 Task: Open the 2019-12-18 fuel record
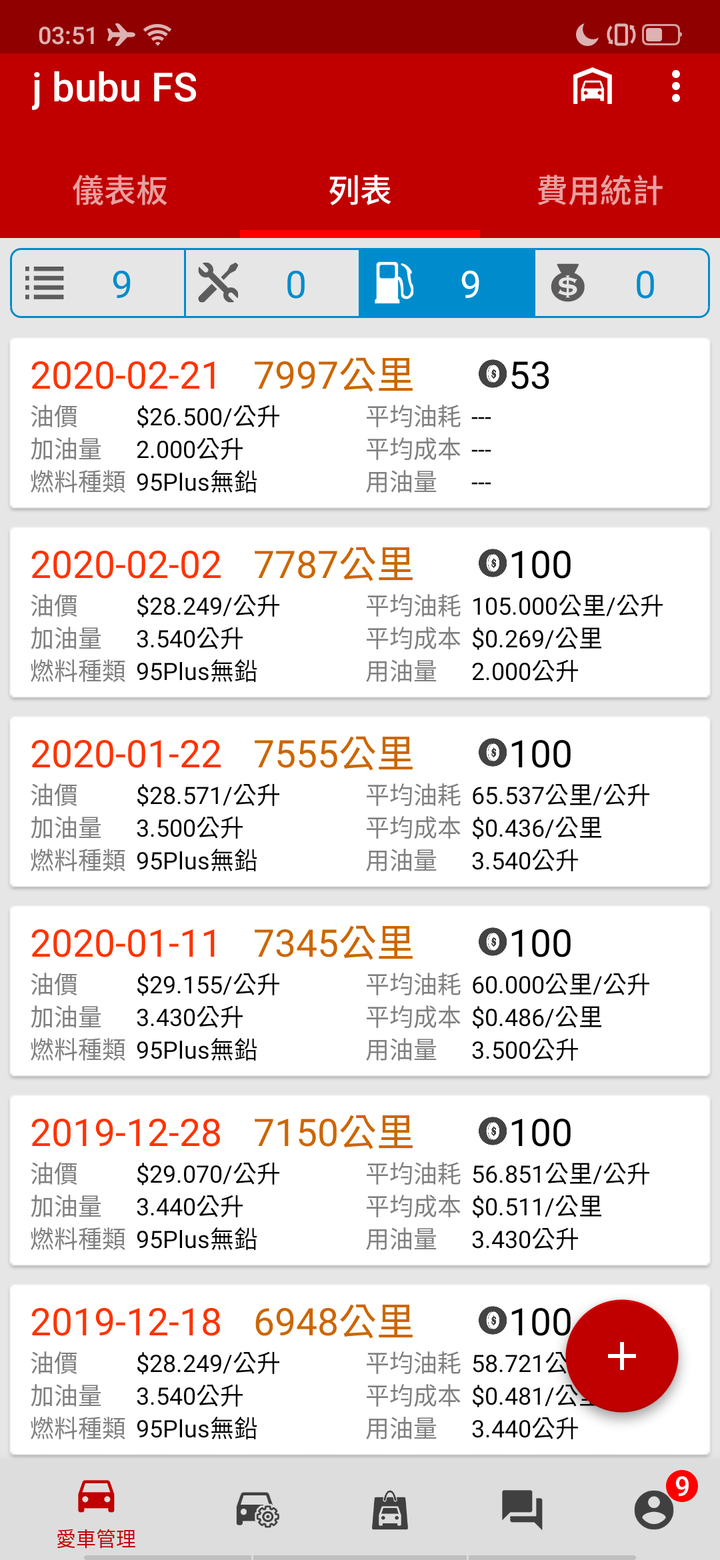[360, 1369]
